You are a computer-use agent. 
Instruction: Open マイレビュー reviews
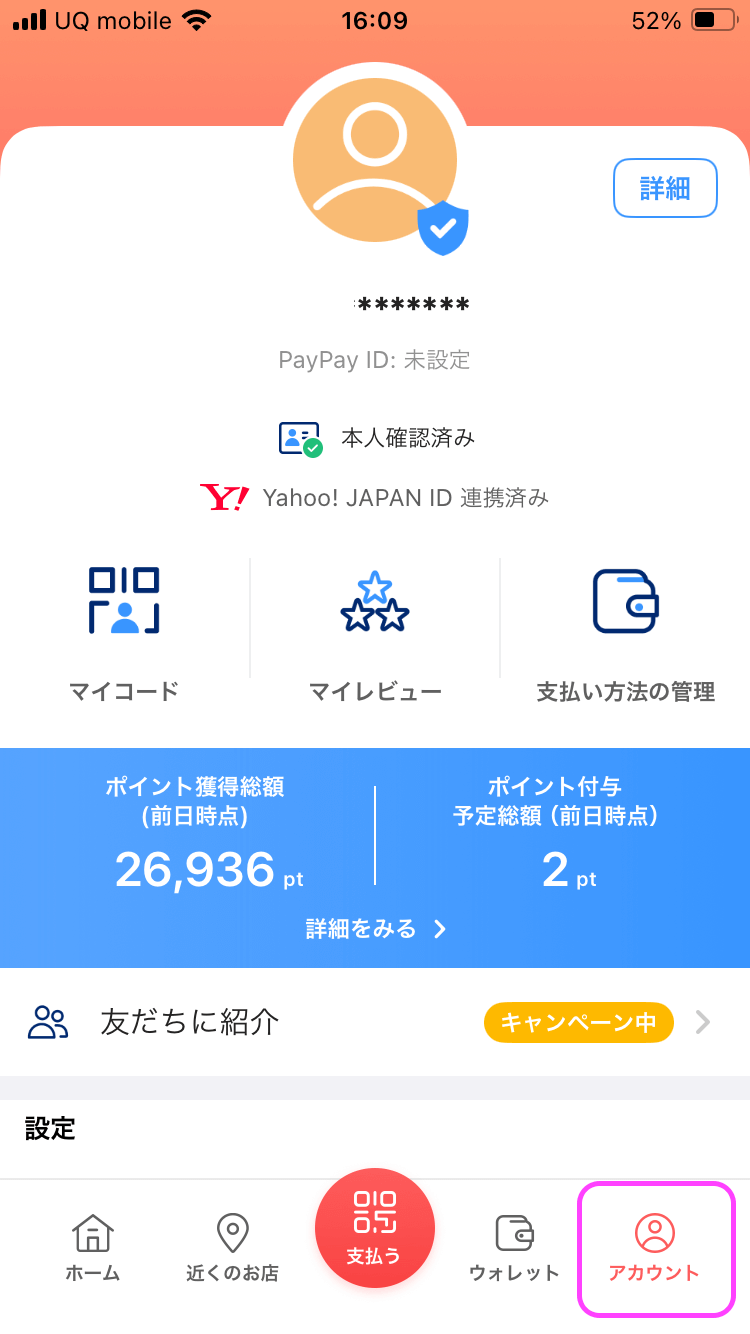(x=375, y=632)
